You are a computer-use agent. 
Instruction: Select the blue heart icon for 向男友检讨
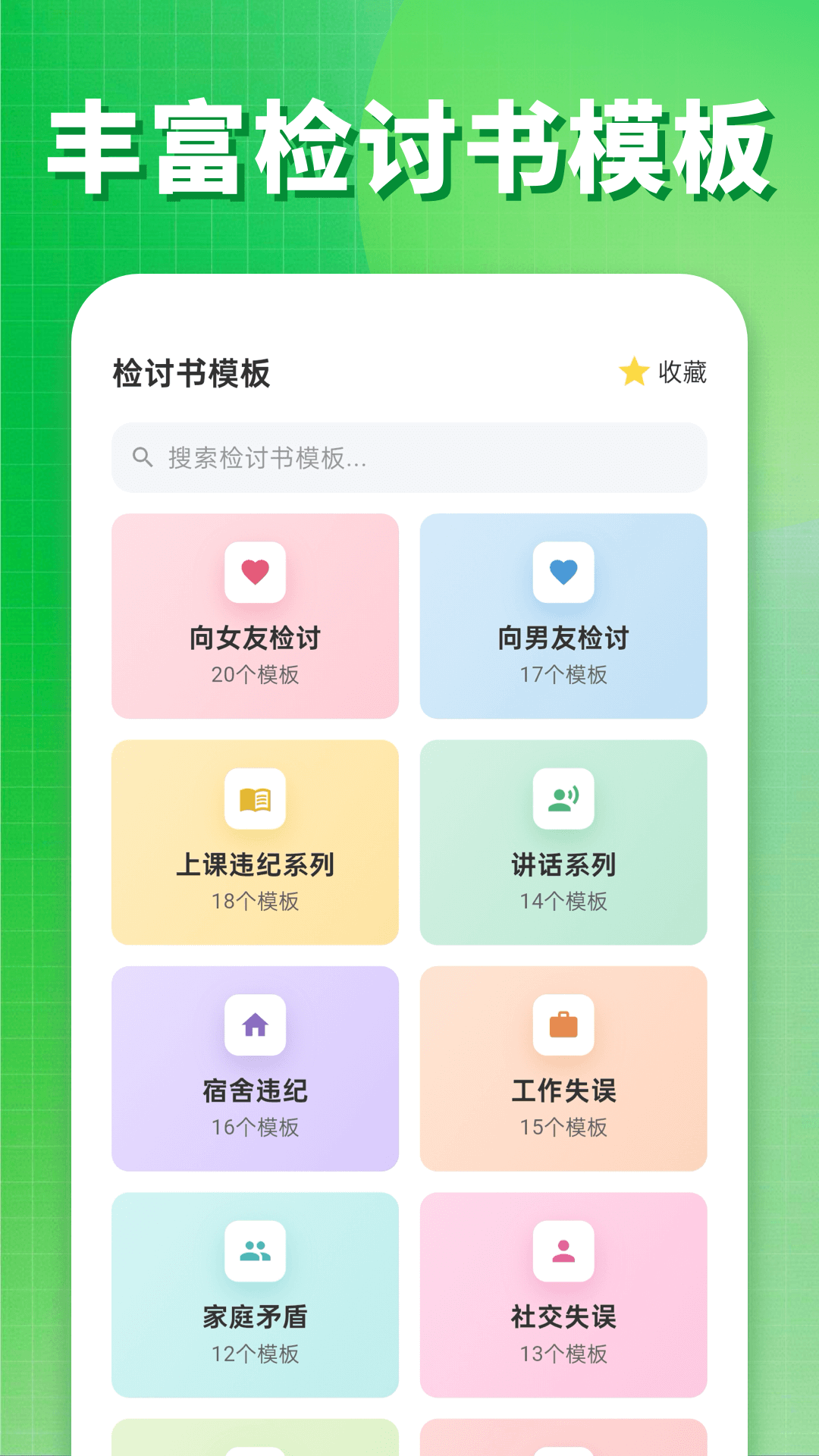tap(563, 574)
